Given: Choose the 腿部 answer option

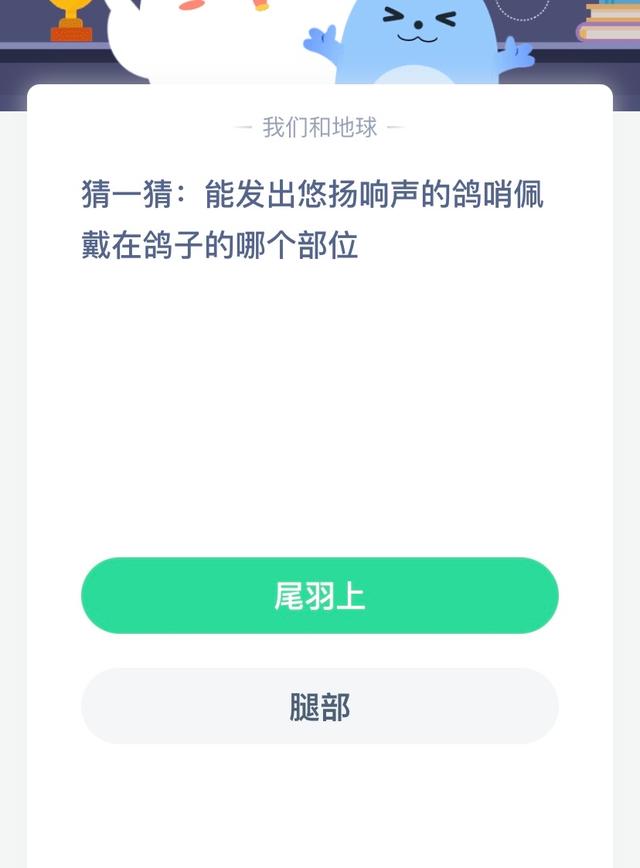Looking at the screenshot, I should click(319, 706).
